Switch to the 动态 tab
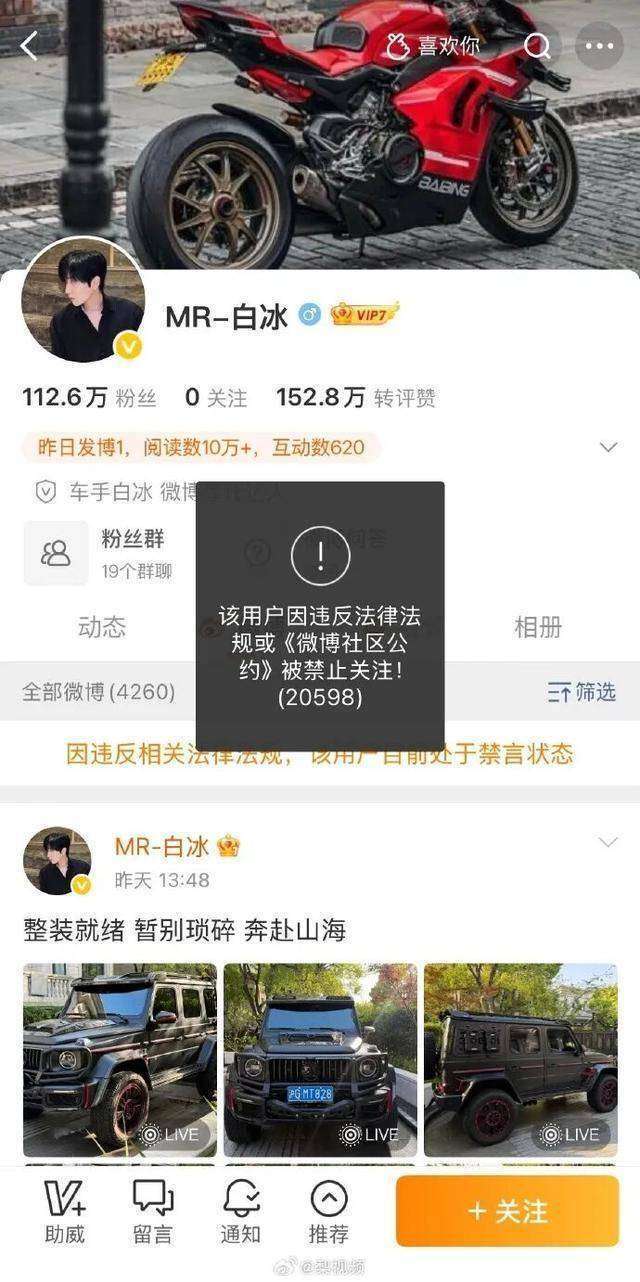 tap(102, 627)
